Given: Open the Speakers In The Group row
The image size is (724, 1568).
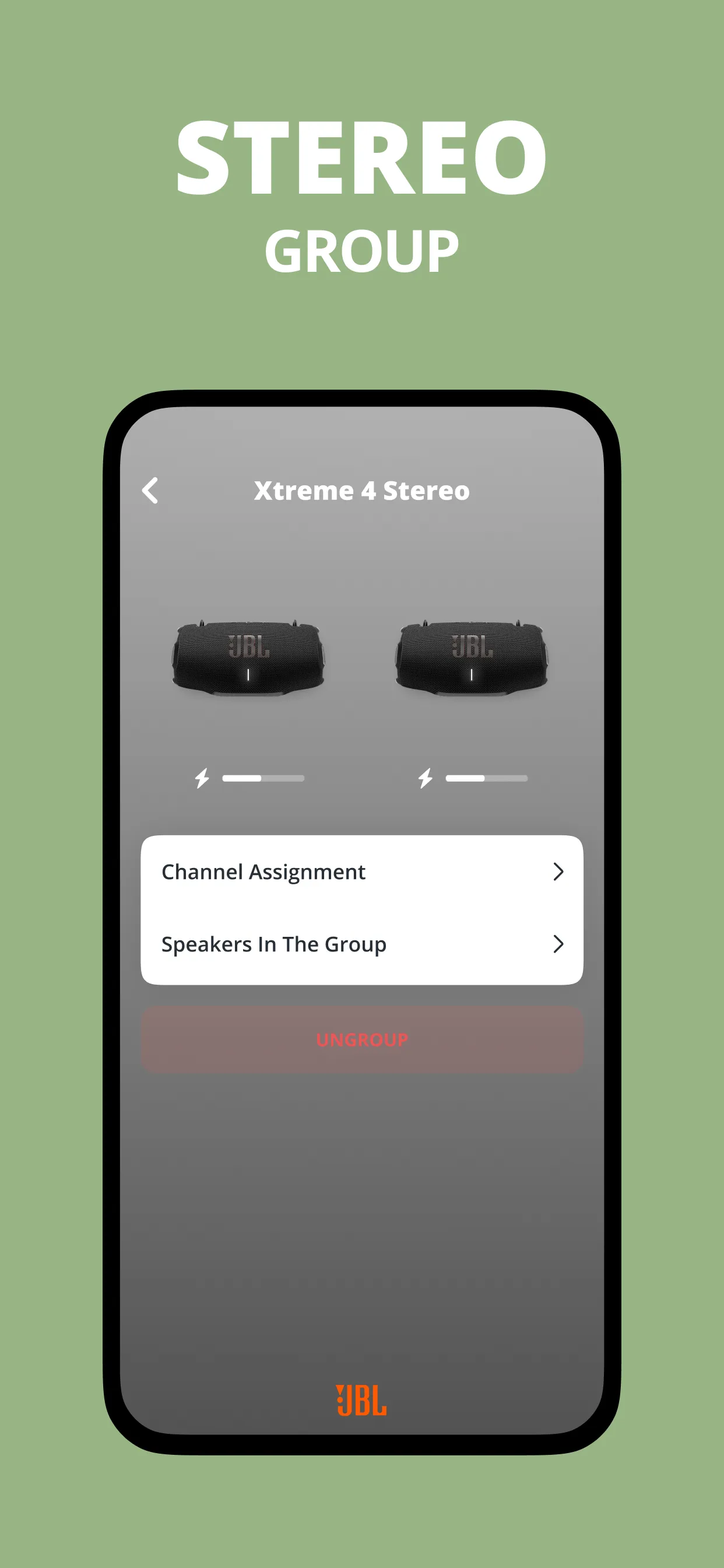Looking at the screenshot, I should click(x=361, y=944).
